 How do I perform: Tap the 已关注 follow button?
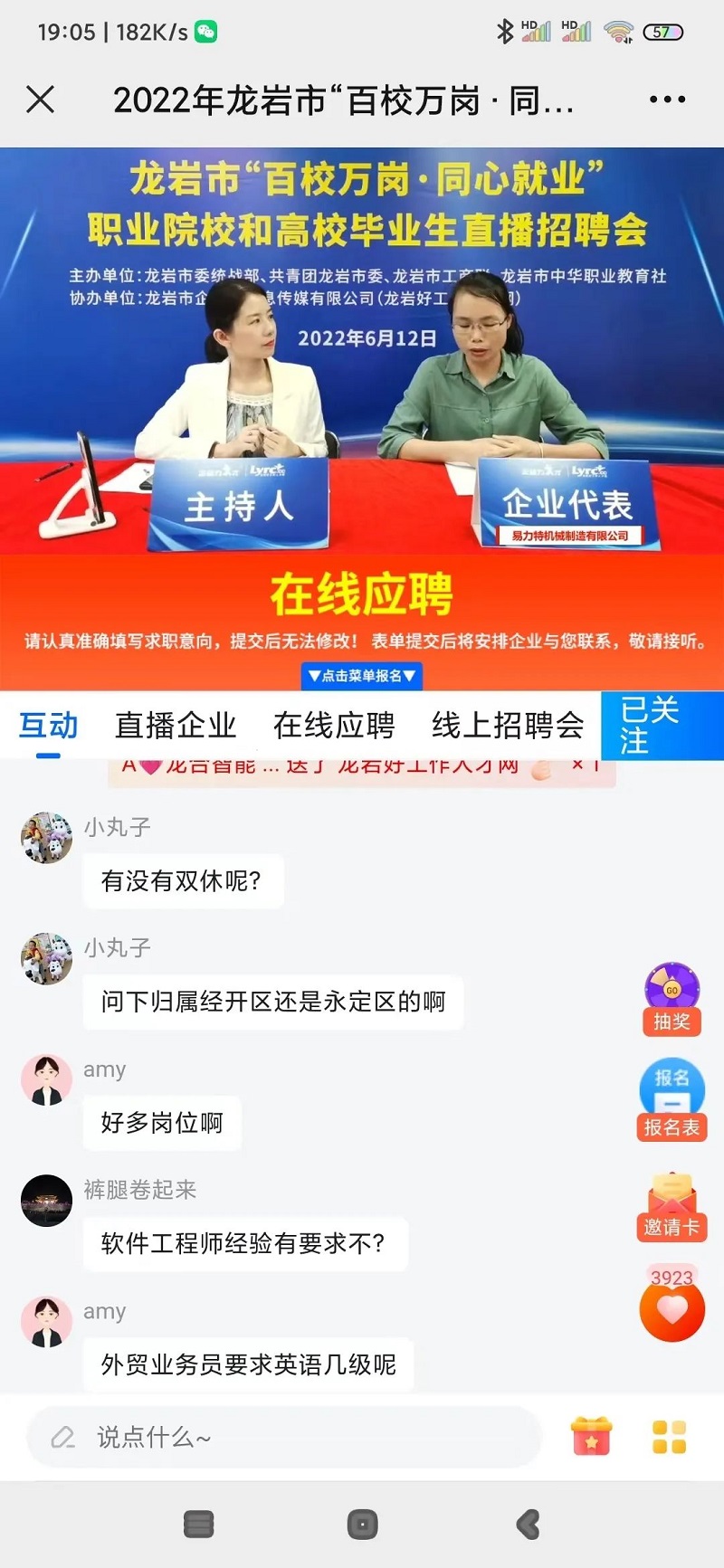[x=662, y=726]
